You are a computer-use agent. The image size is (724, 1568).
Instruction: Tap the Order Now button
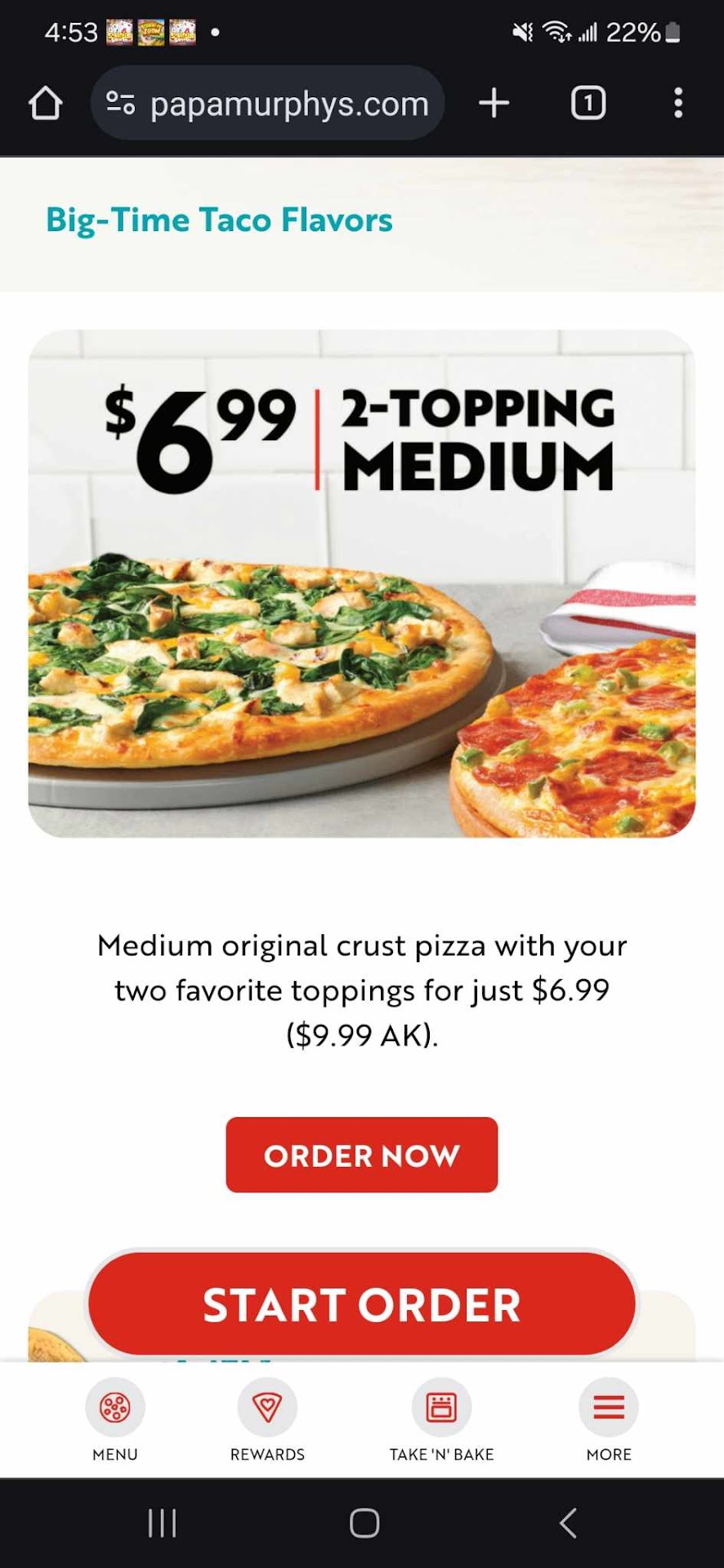pyautogui.click(x=362, y=1155)
